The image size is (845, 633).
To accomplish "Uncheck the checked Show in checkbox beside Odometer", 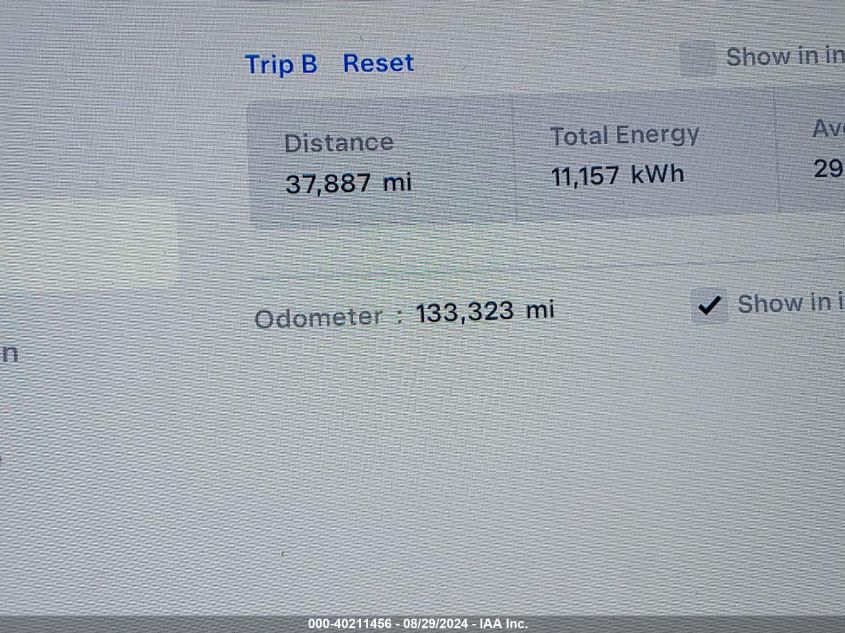I will pos(710,305).
